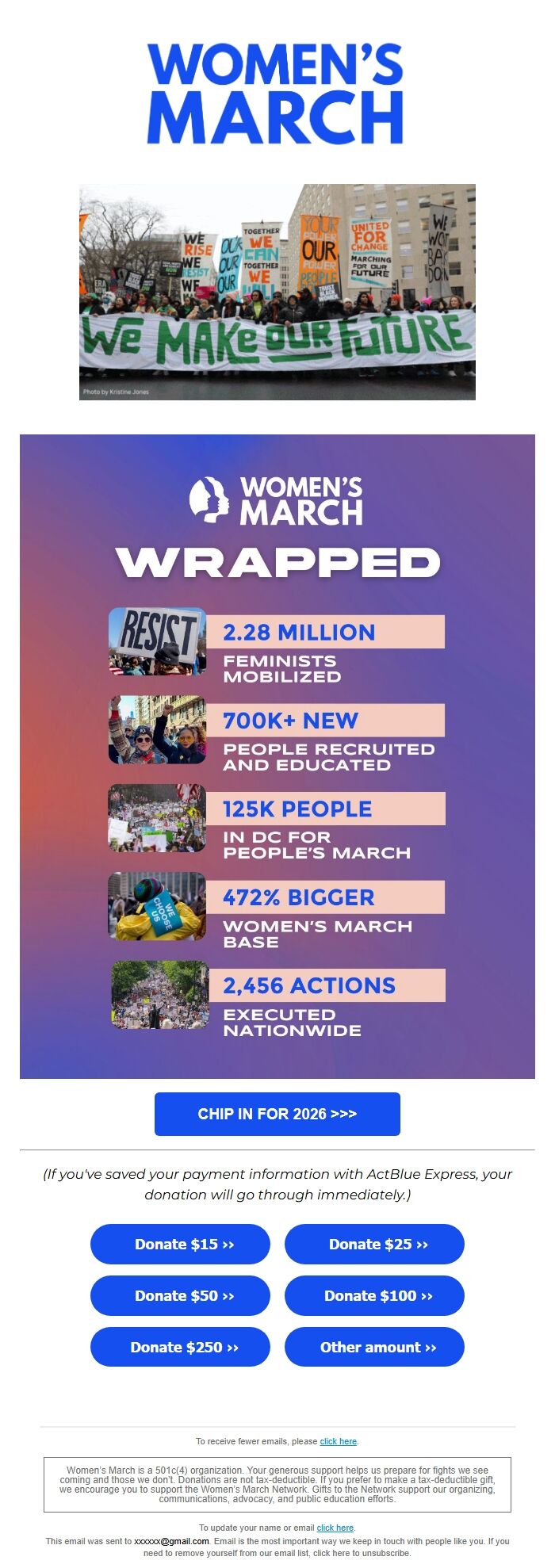Tap the CHIP IN FOR 2026 button
This screenshot has width=555, height=1568.
pyautogui.click(x=277, y=1114)
